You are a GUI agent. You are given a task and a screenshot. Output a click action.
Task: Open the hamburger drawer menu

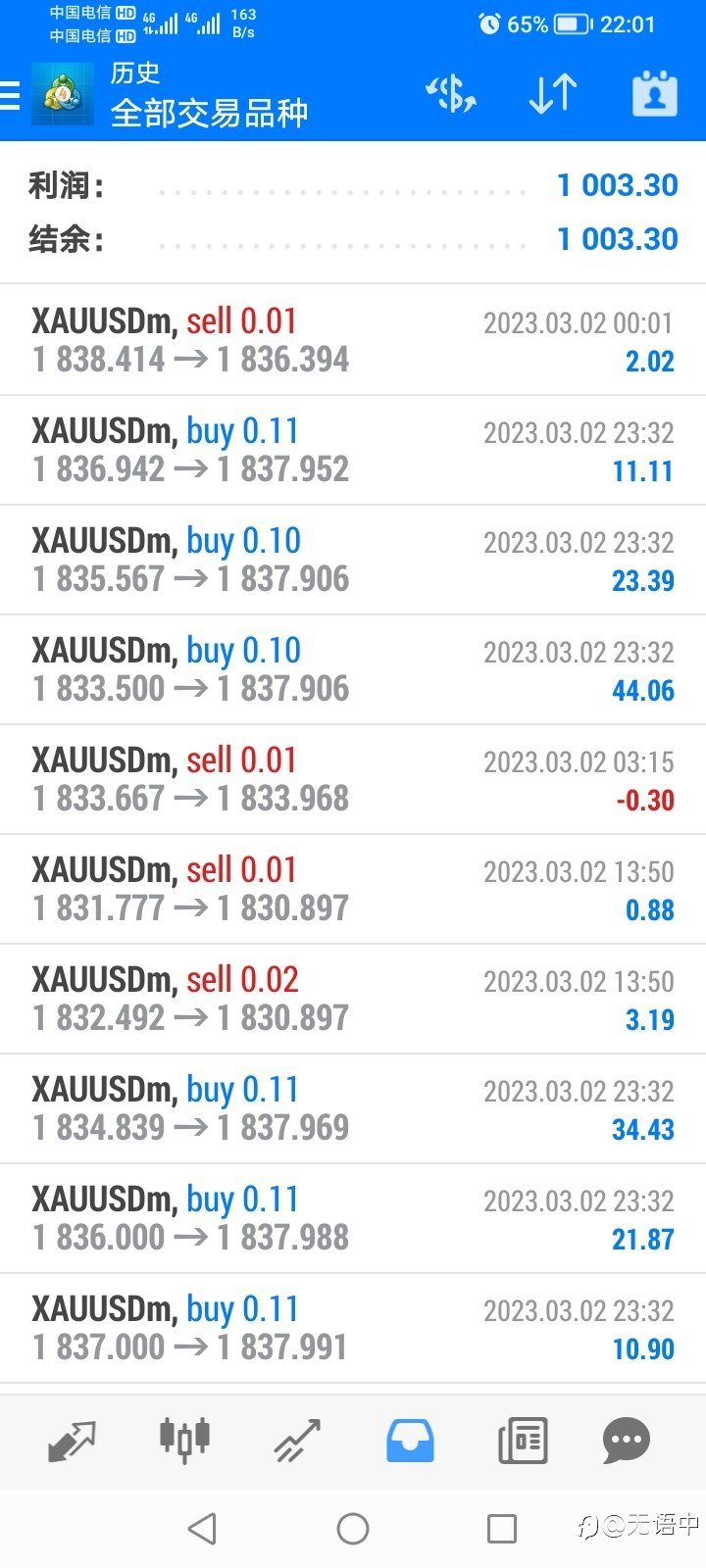pyautogui.click(x=10, y=95)
